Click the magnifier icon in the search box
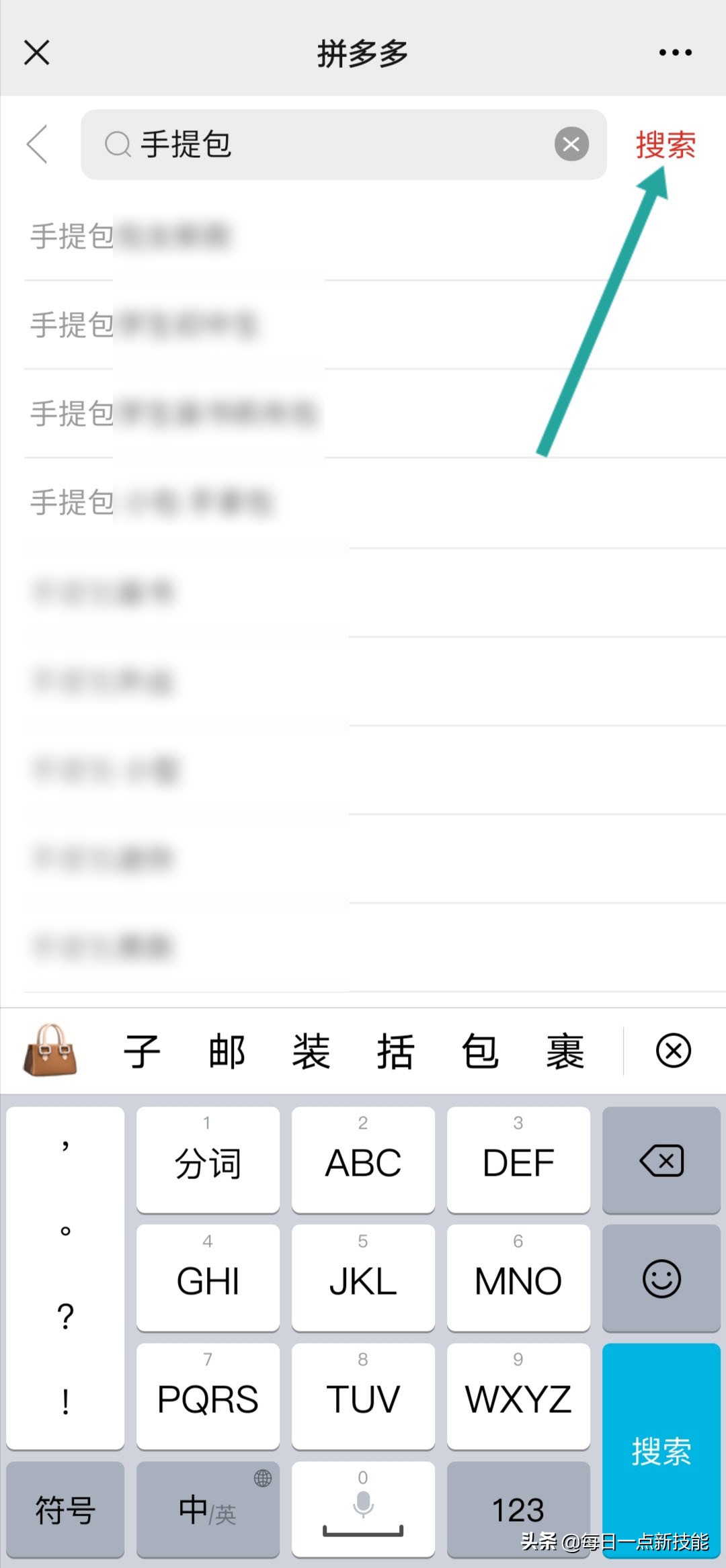This screenshot has height=1568, width=726. click(x=118, y=145)
